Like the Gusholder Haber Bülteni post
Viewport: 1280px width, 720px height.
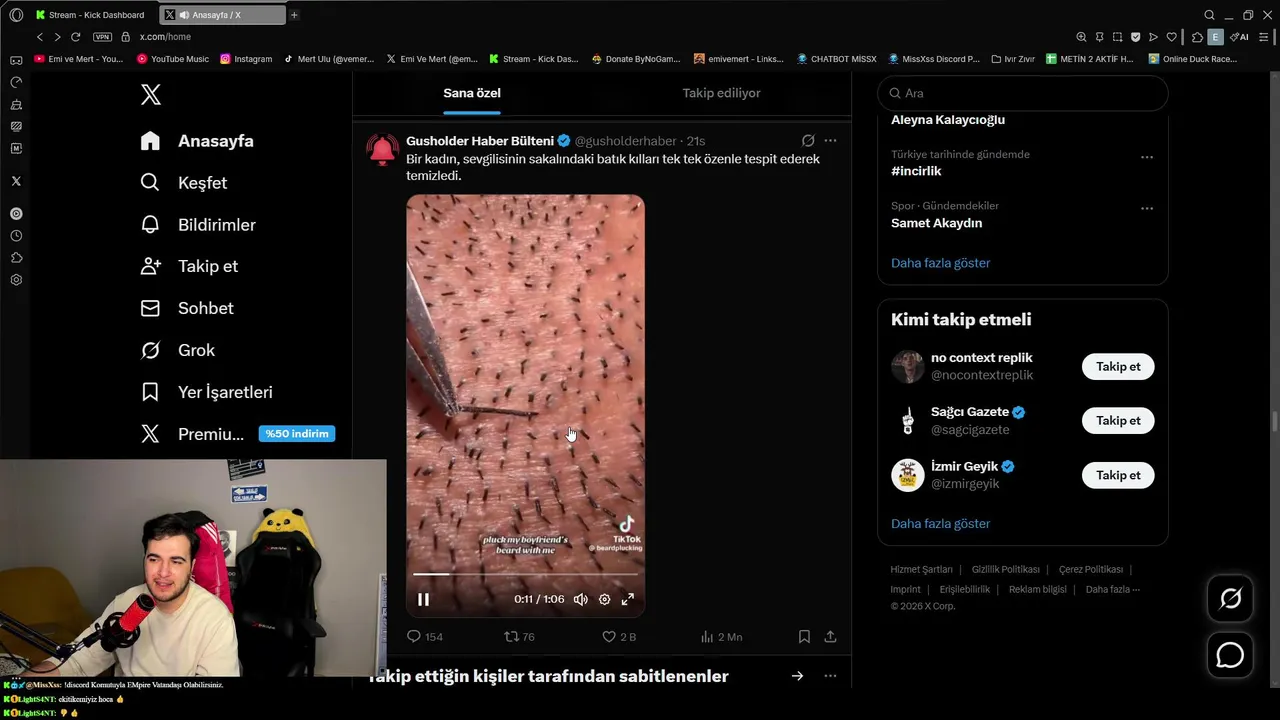609,636
